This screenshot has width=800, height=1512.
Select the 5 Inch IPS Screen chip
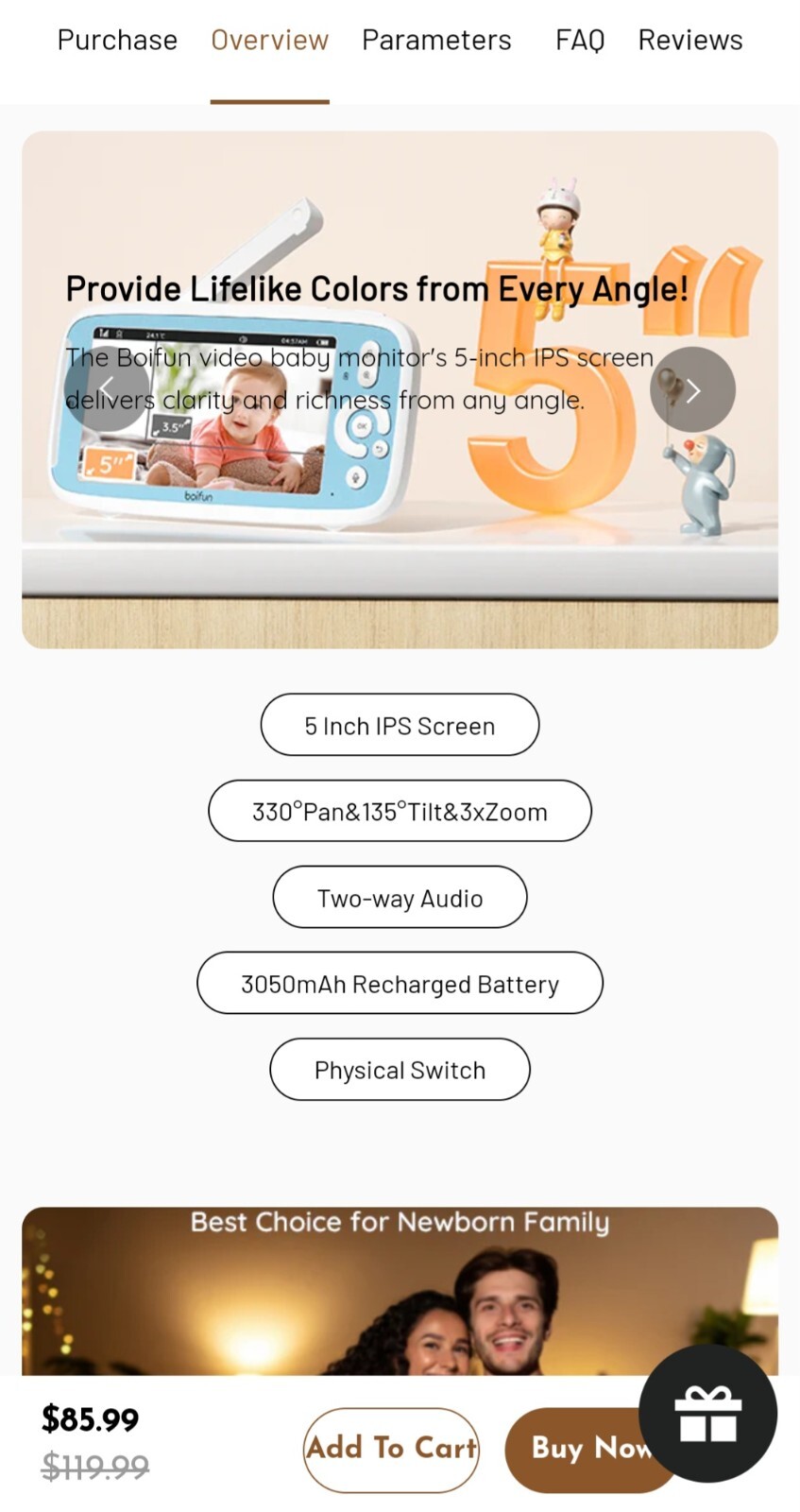click(x=400, y=725)
